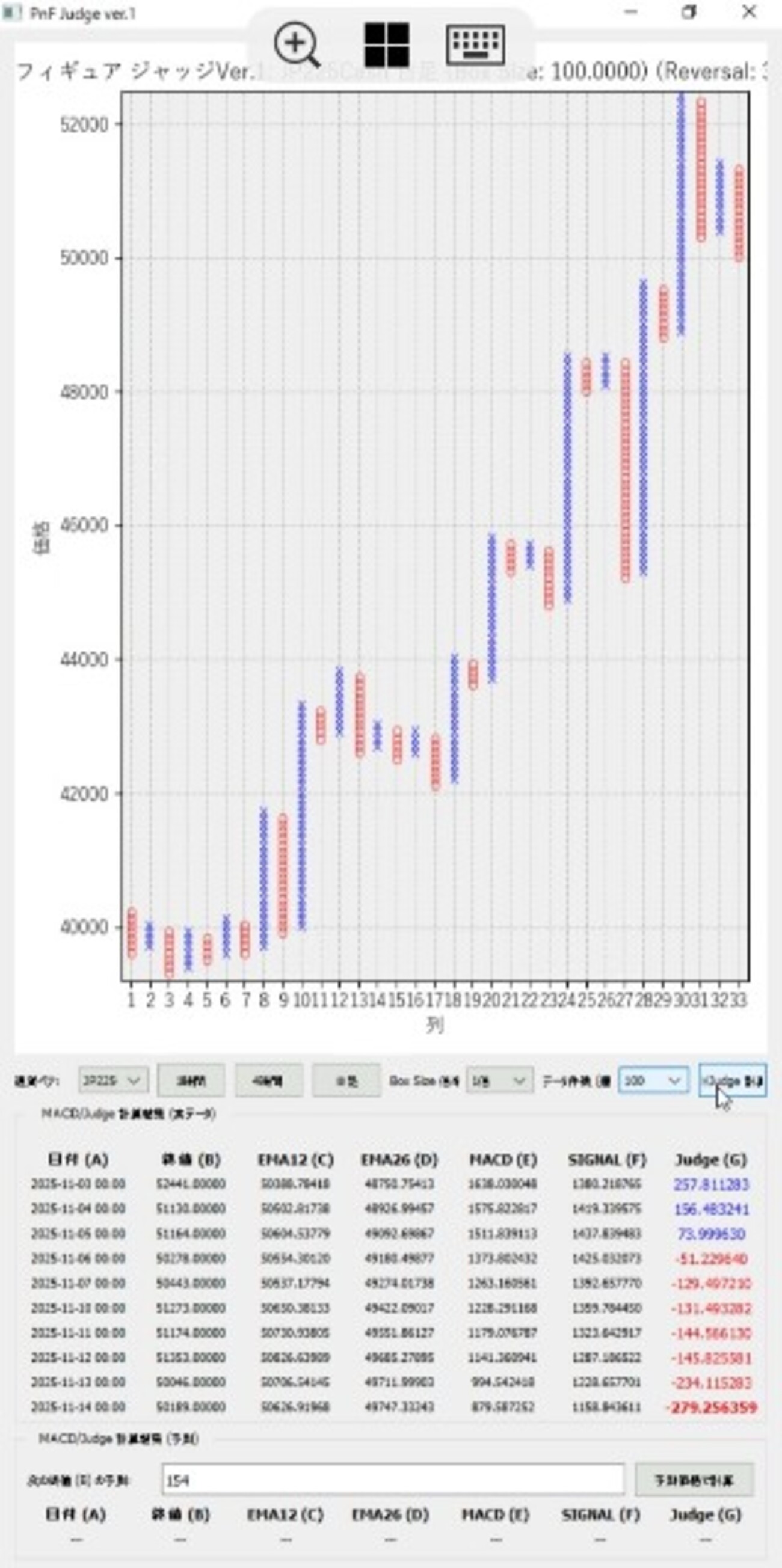782x1568 pixels.
Task: Calculate with the predicted price button
Action: [694, 1480]
